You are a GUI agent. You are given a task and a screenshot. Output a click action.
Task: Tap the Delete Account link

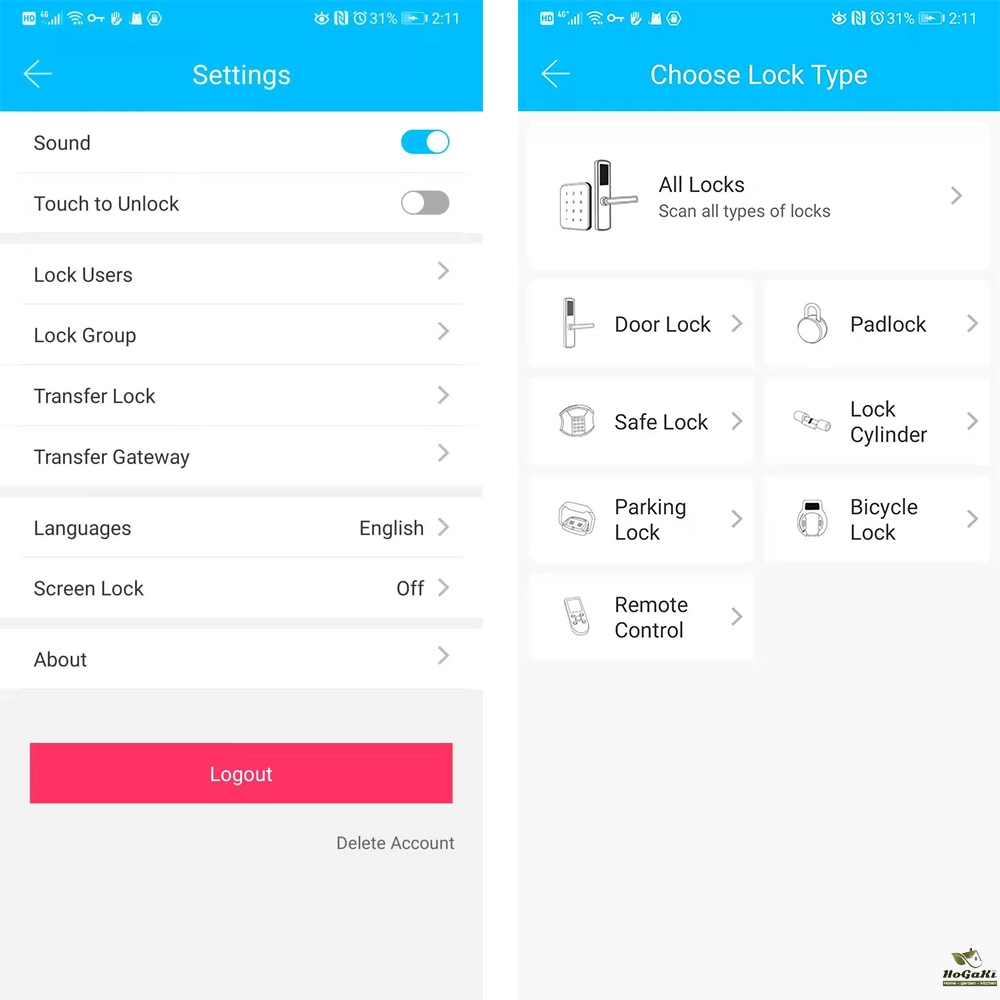(x=395, y=843)
